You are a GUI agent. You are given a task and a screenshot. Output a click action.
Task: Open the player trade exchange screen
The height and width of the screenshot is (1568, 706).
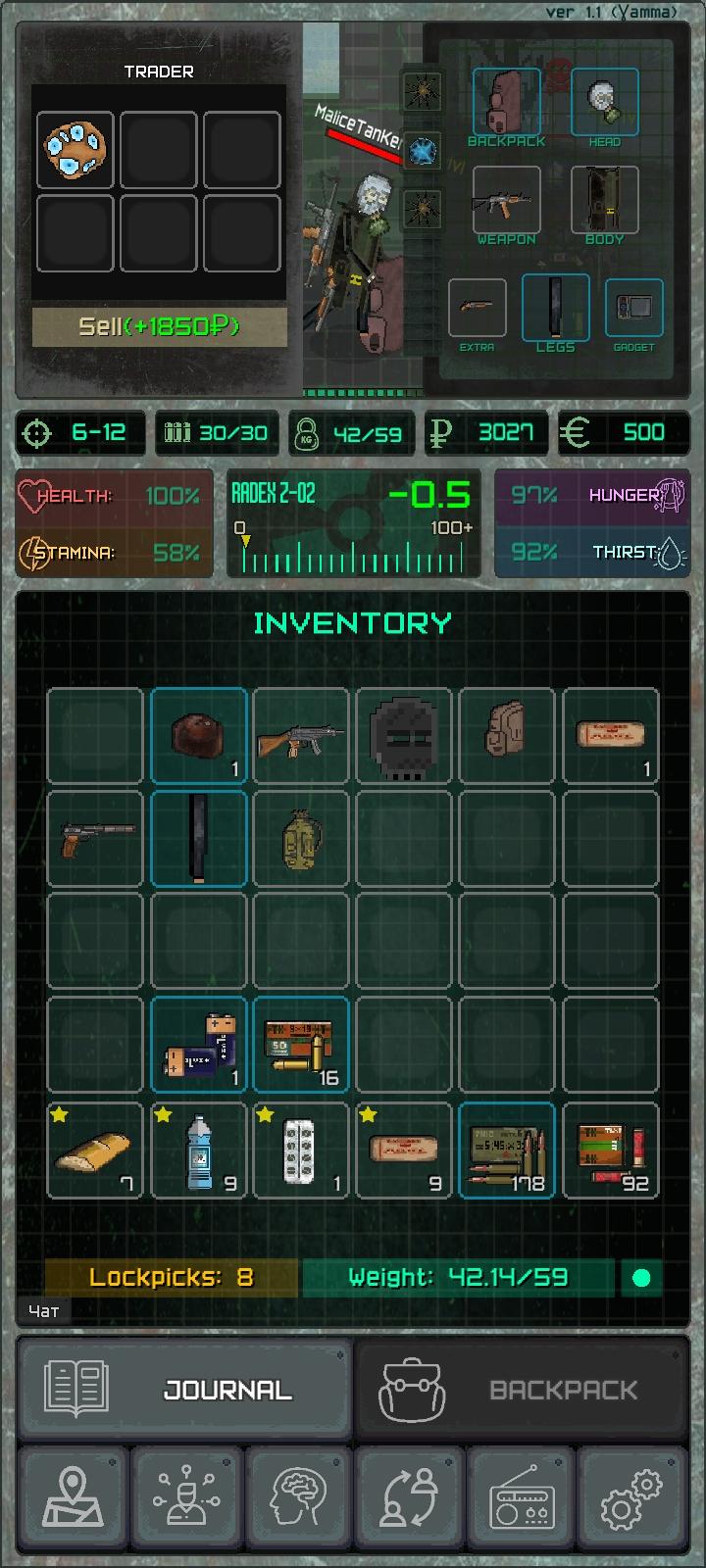[409, 1498]
